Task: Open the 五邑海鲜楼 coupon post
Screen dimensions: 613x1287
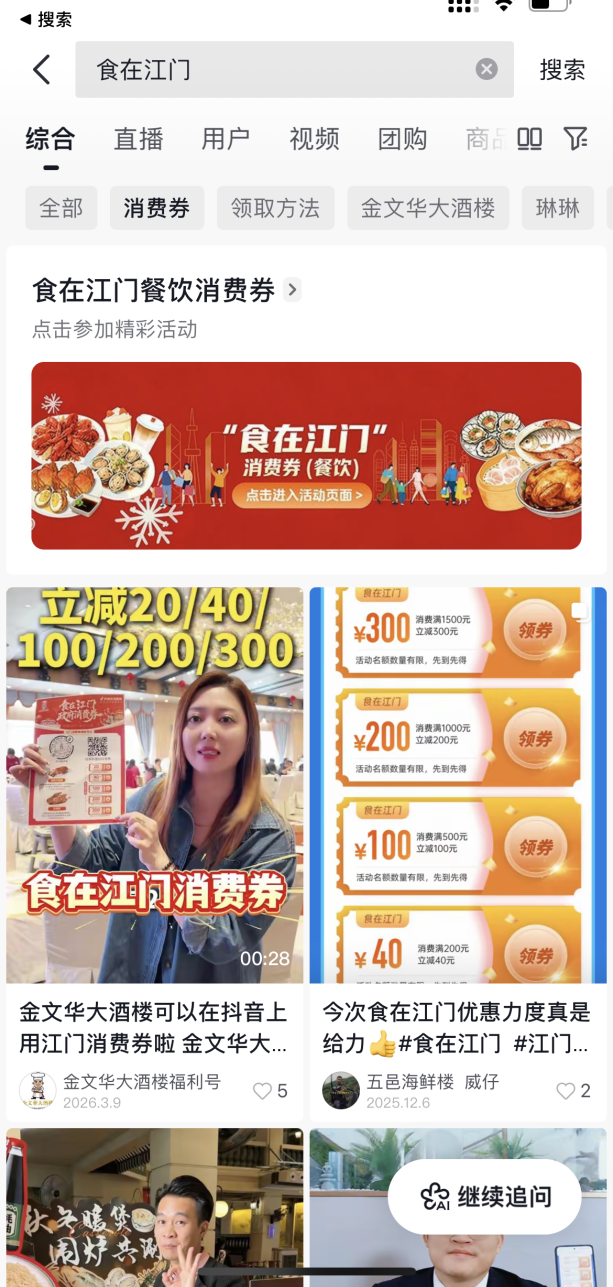Action: (x=458, y=785)
